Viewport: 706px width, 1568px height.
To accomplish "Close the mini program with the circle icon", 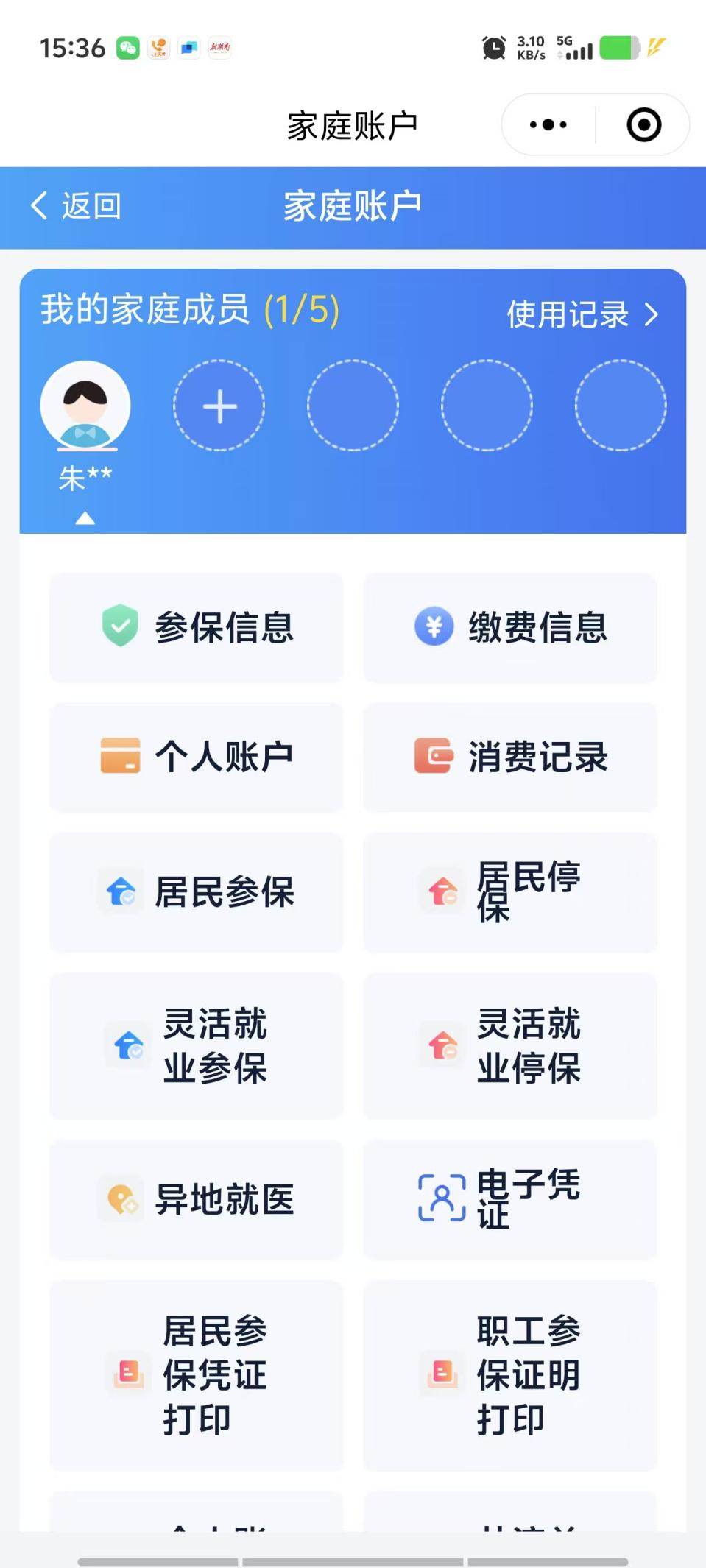I will click(643, 125).
